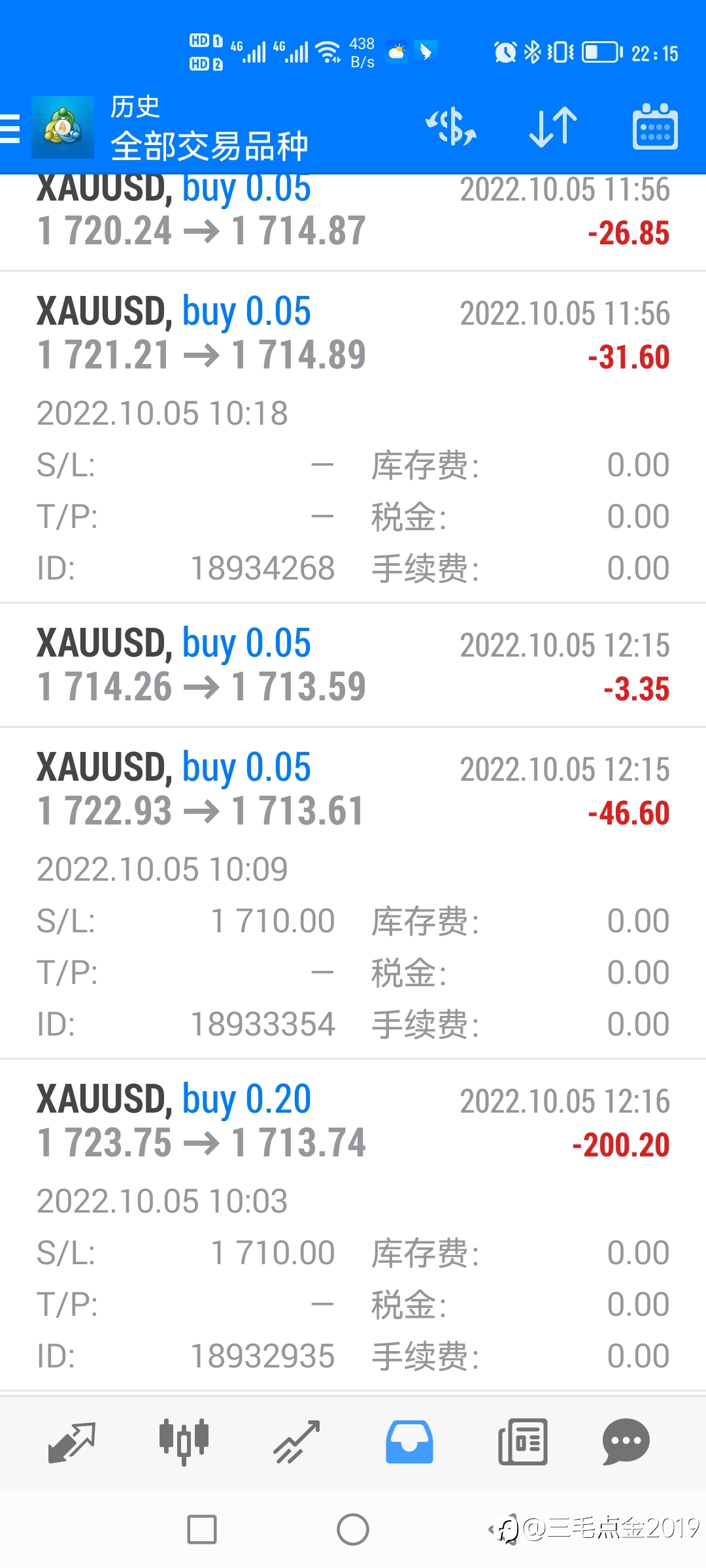
Task: Expand the trade showing -3.35 loss
Action: (353, 665)
